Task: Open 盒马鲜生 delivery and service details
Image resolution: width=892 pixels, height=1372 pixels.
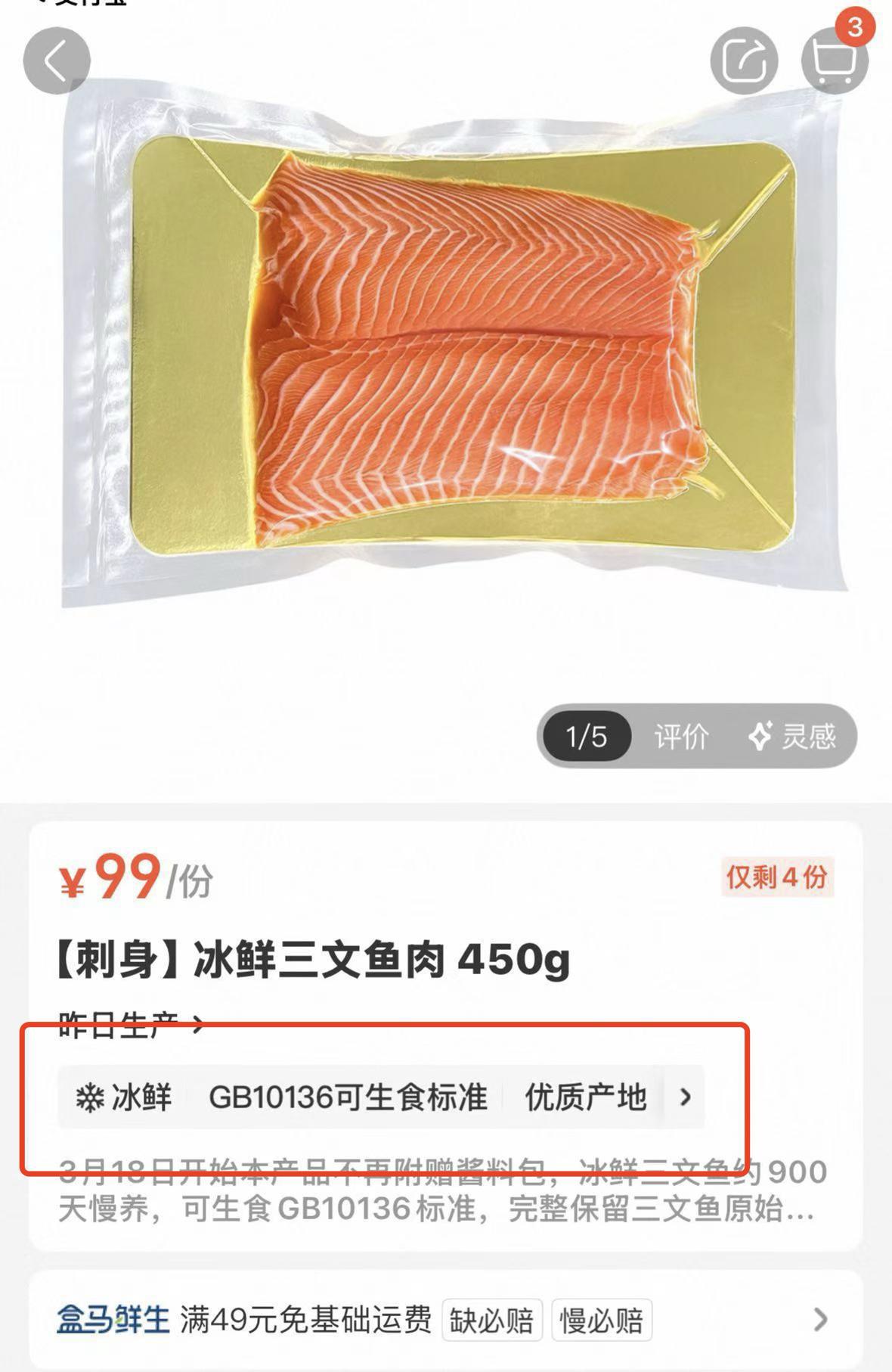Action: [820, 1320]
